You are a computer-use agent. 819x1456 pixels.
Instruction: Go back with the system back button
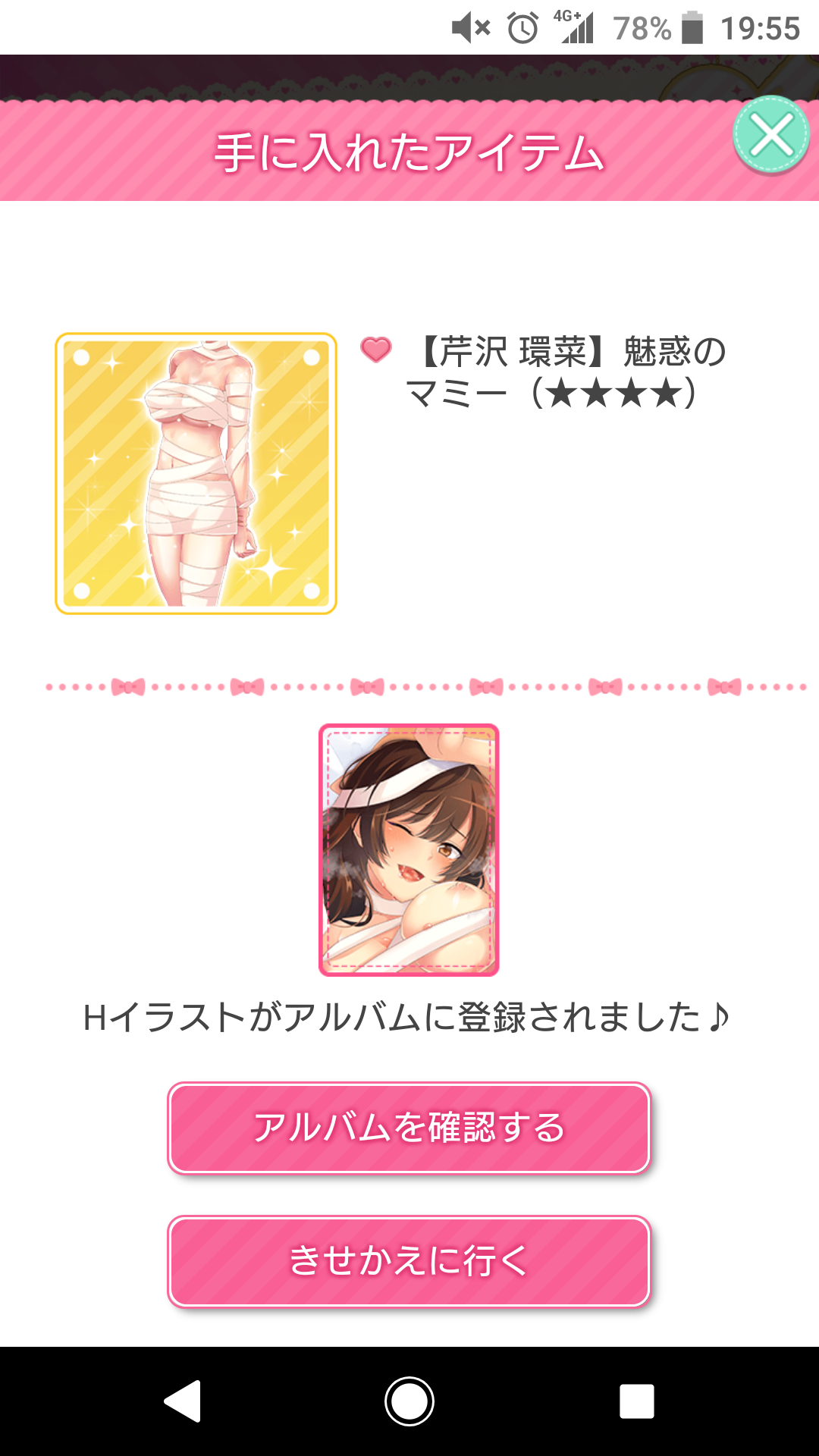(183, 1401)
